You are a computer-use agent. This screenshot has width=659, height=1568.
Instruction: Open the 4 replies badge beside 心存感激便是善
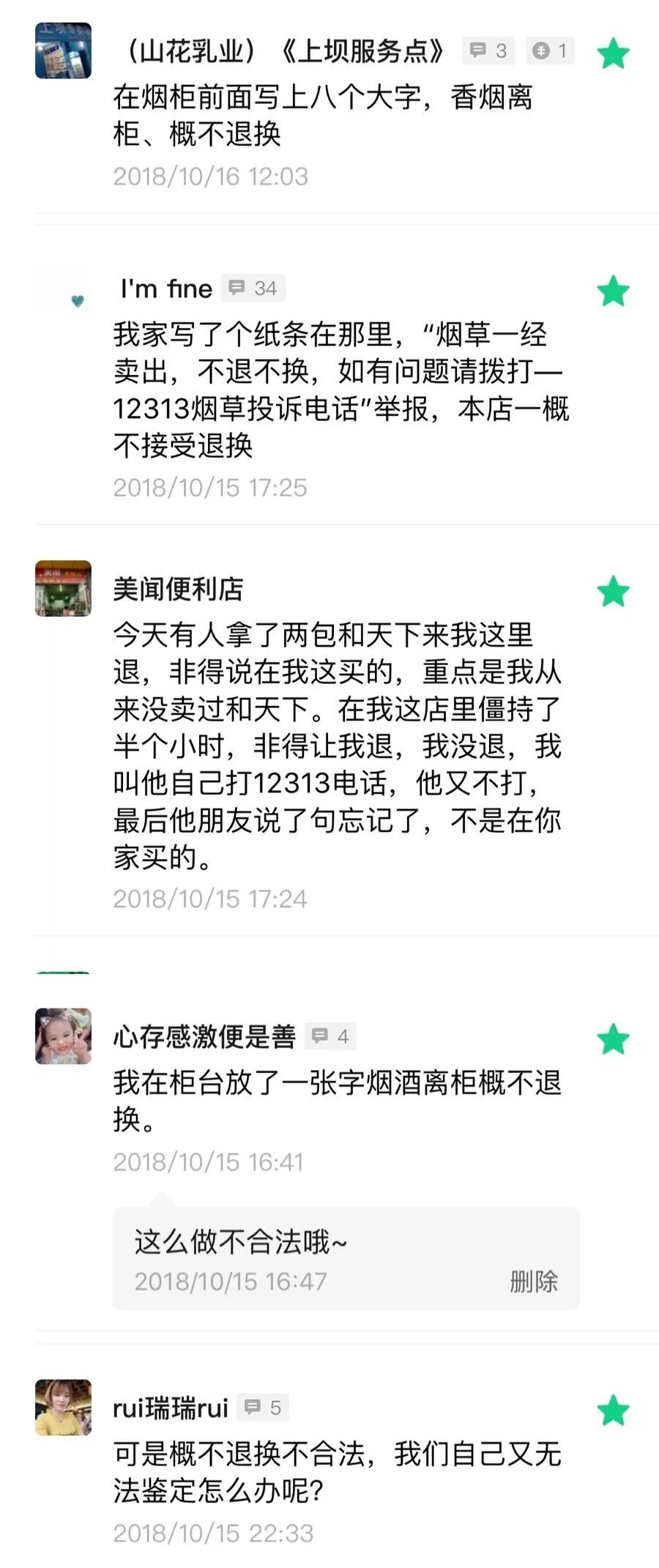(330, 1036)
